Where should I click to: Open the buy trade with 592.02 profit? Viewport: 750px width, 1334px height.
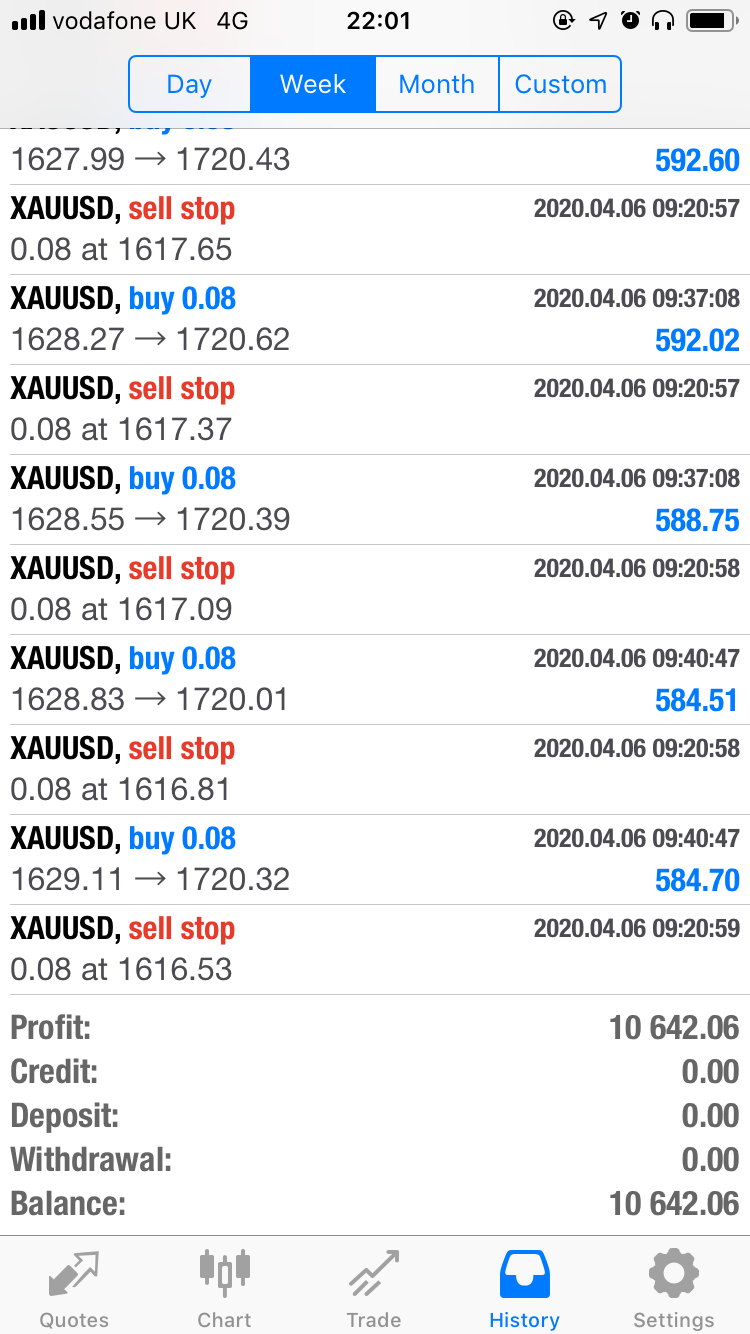click(x=375, y=320)
